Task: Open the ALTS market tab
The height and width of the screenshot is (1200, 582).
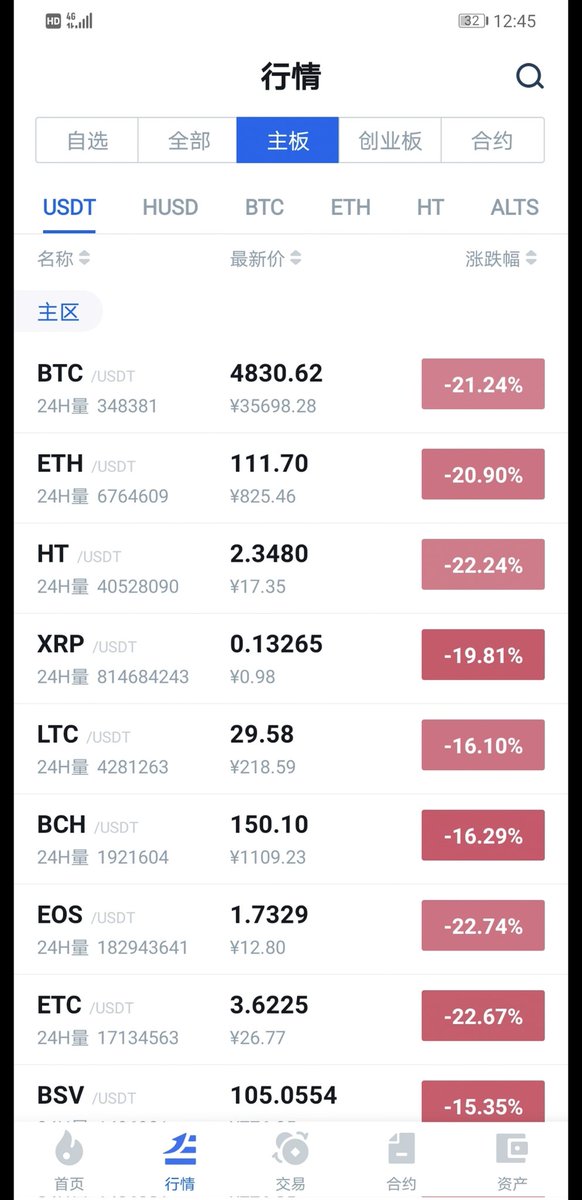Action: point(514,208)
